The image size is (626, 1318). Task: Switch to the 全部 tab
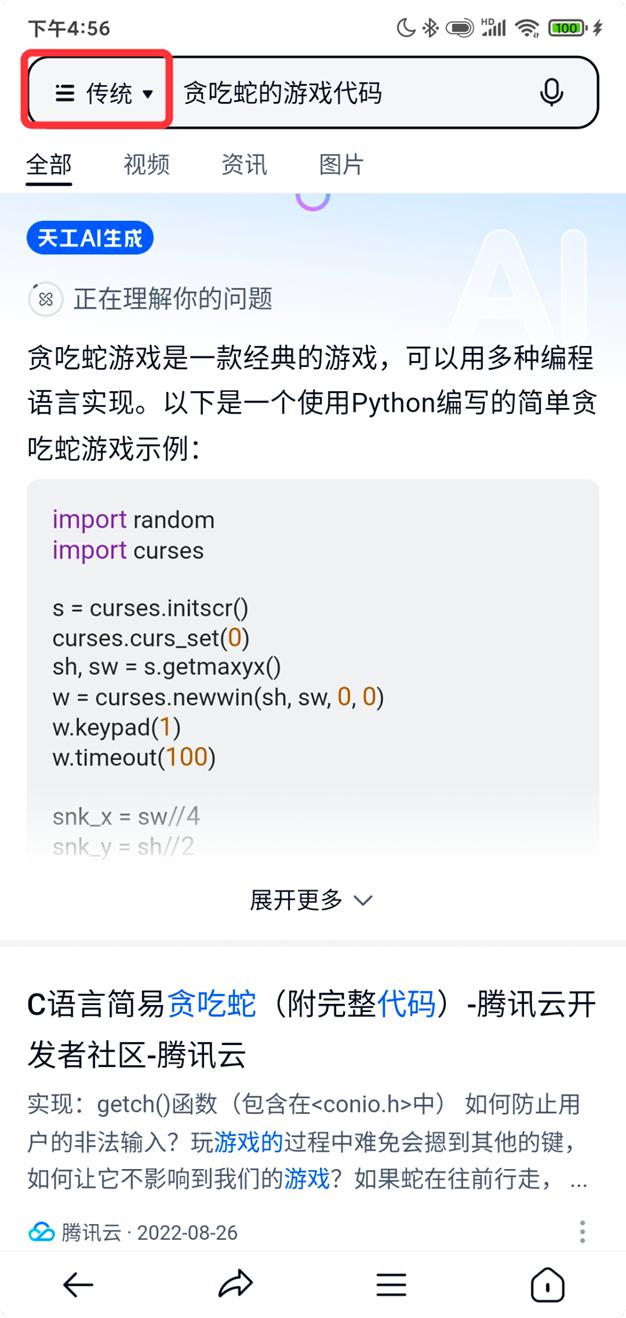coord(49,164)
